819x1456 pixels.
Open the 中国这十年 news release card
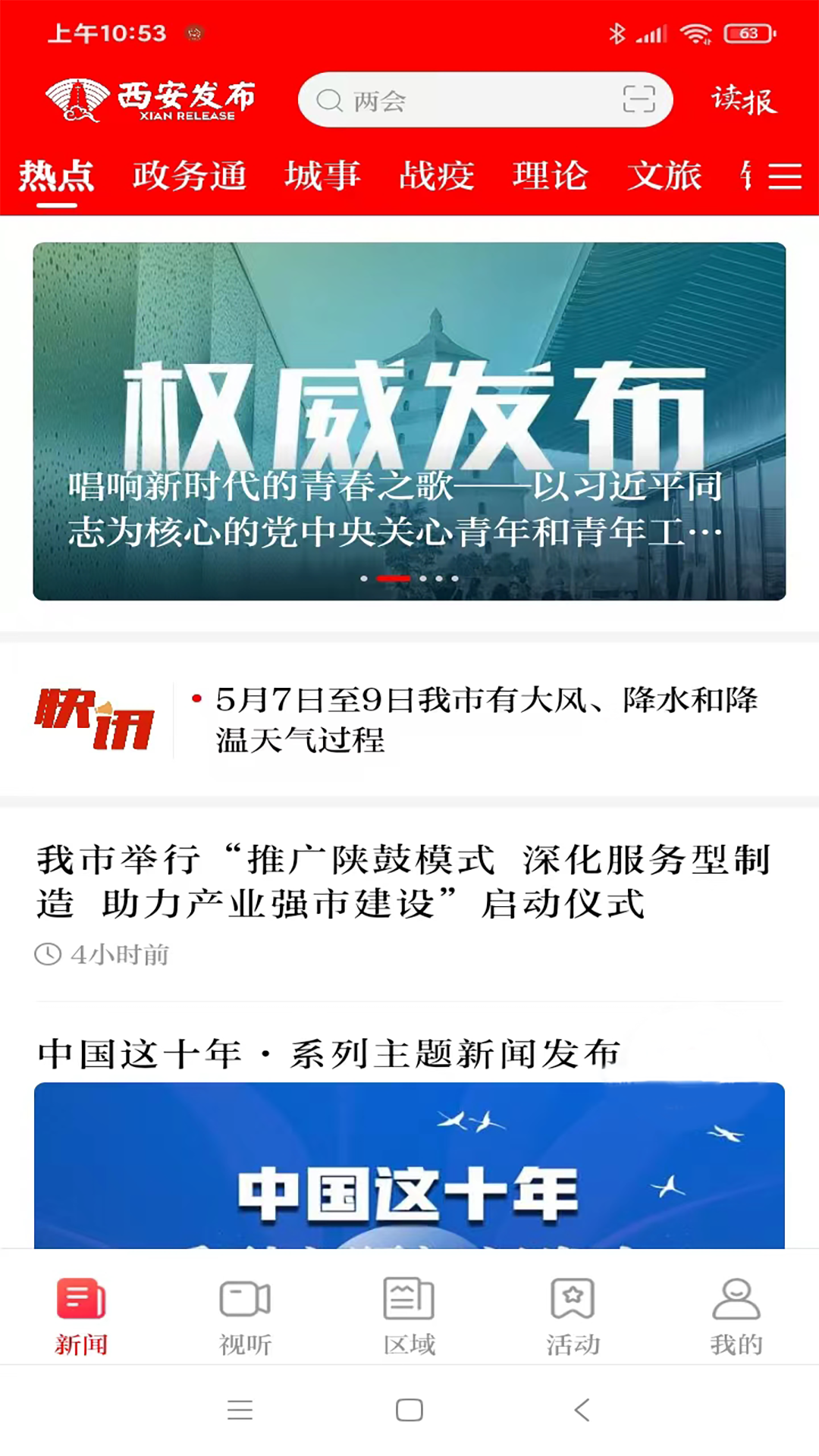click(409, 1160)
